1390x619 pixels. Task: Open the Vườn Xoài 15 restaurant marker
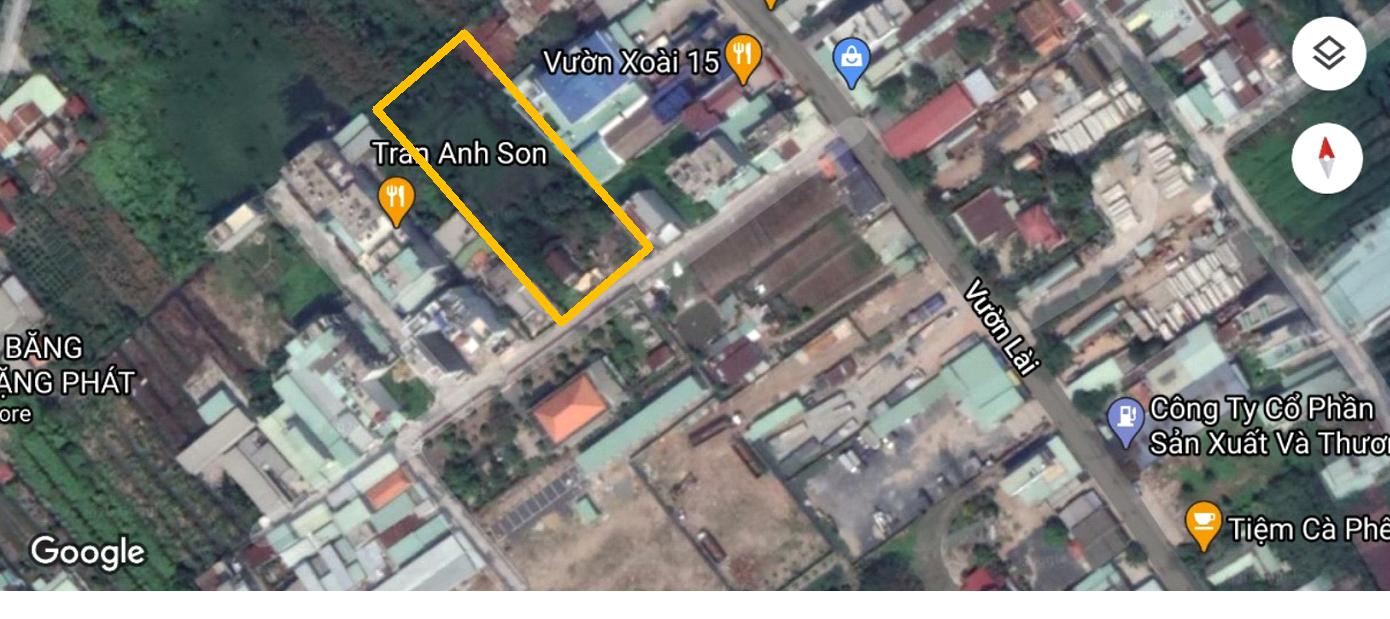[742, 58]
